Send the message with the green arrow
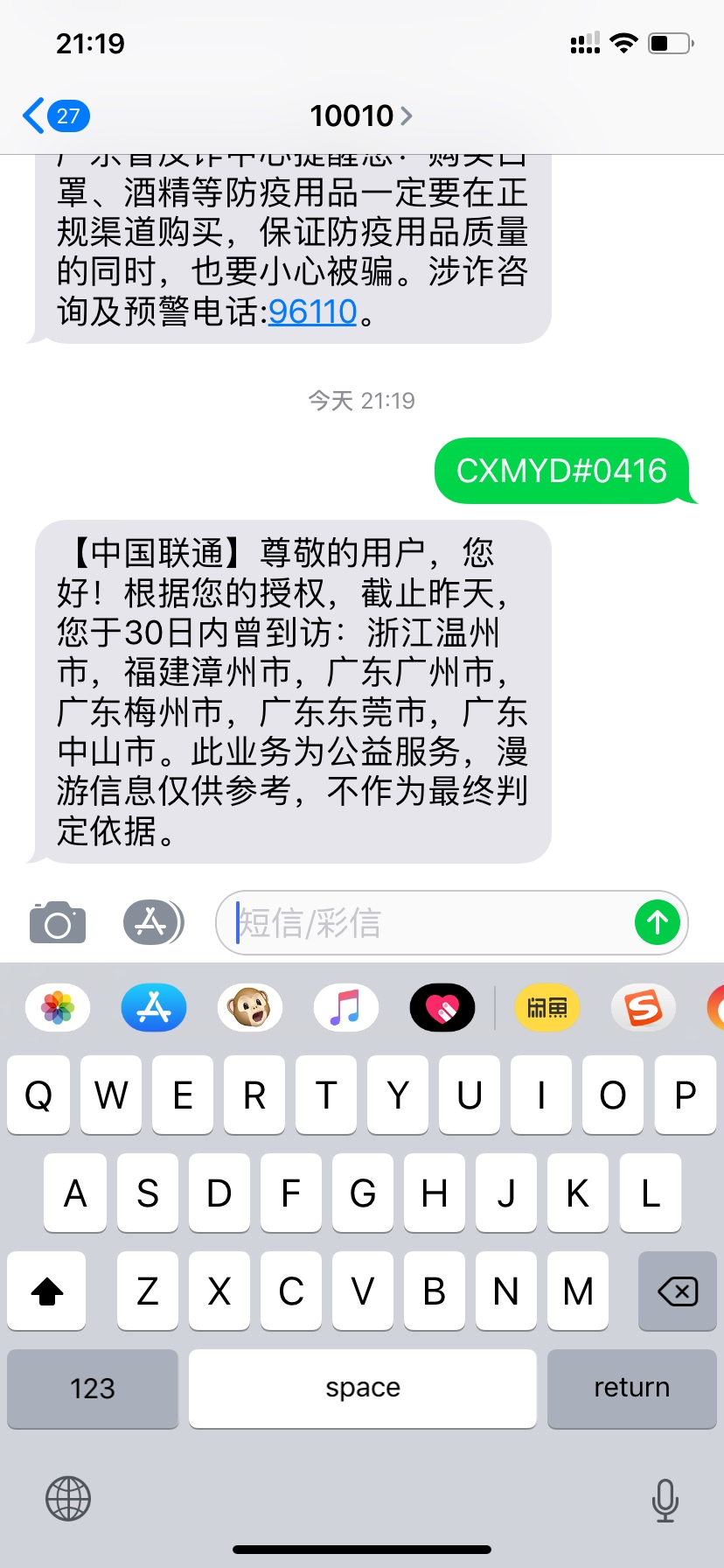 (x=657, y=922)
